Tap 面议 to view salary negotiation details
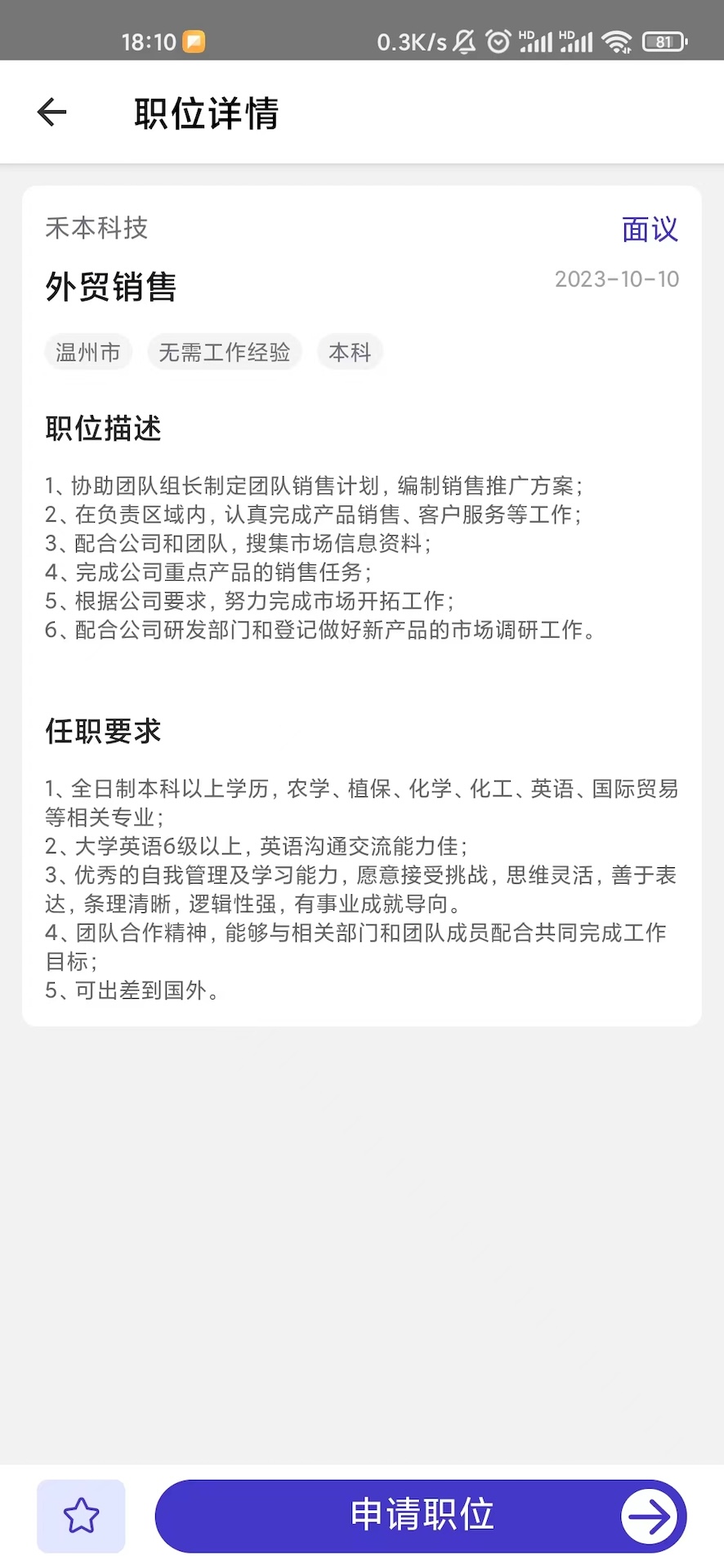The height and width of the screenshot is (1568, 724). (x=649, y=229)
